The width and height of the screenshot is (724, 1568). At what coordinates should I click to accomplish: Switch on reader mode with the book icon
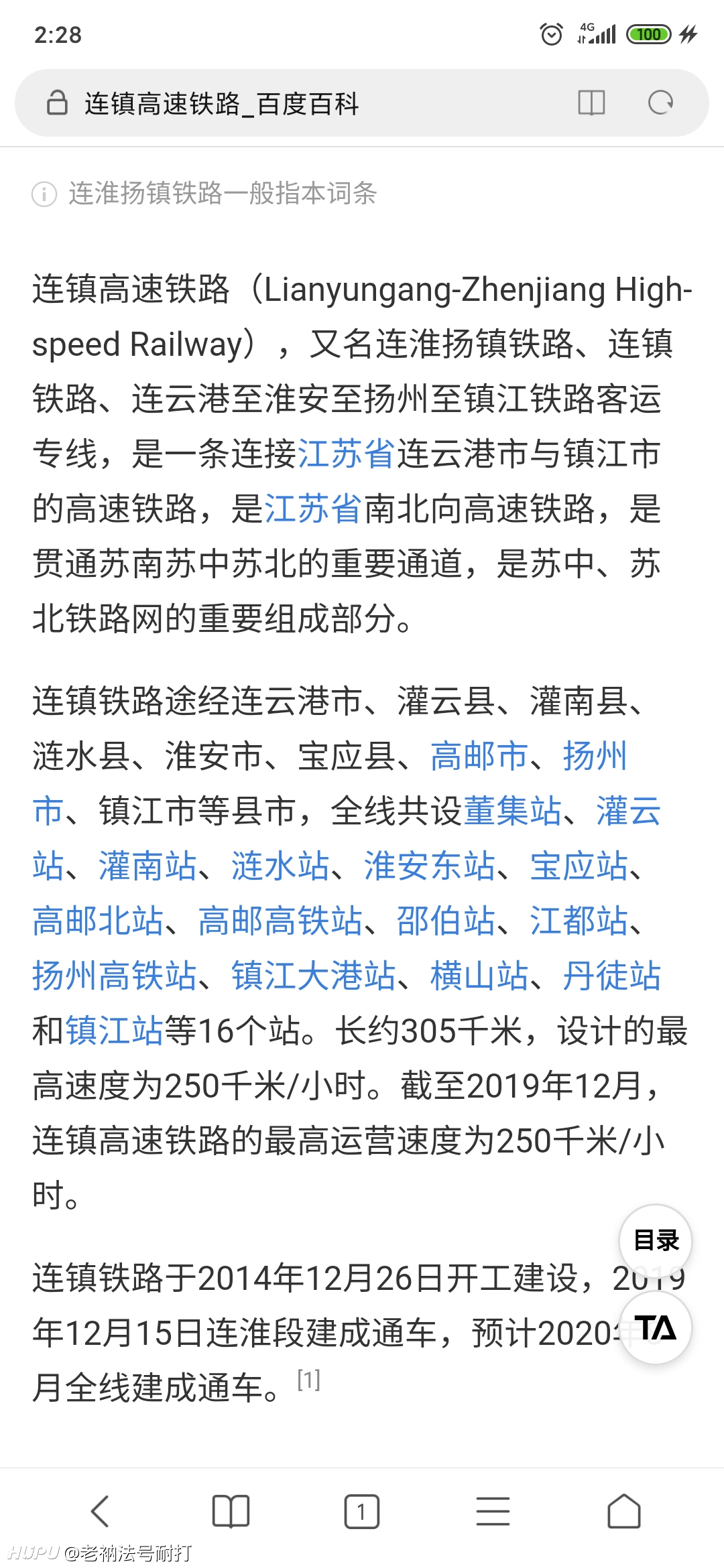[x=591, y=103]
